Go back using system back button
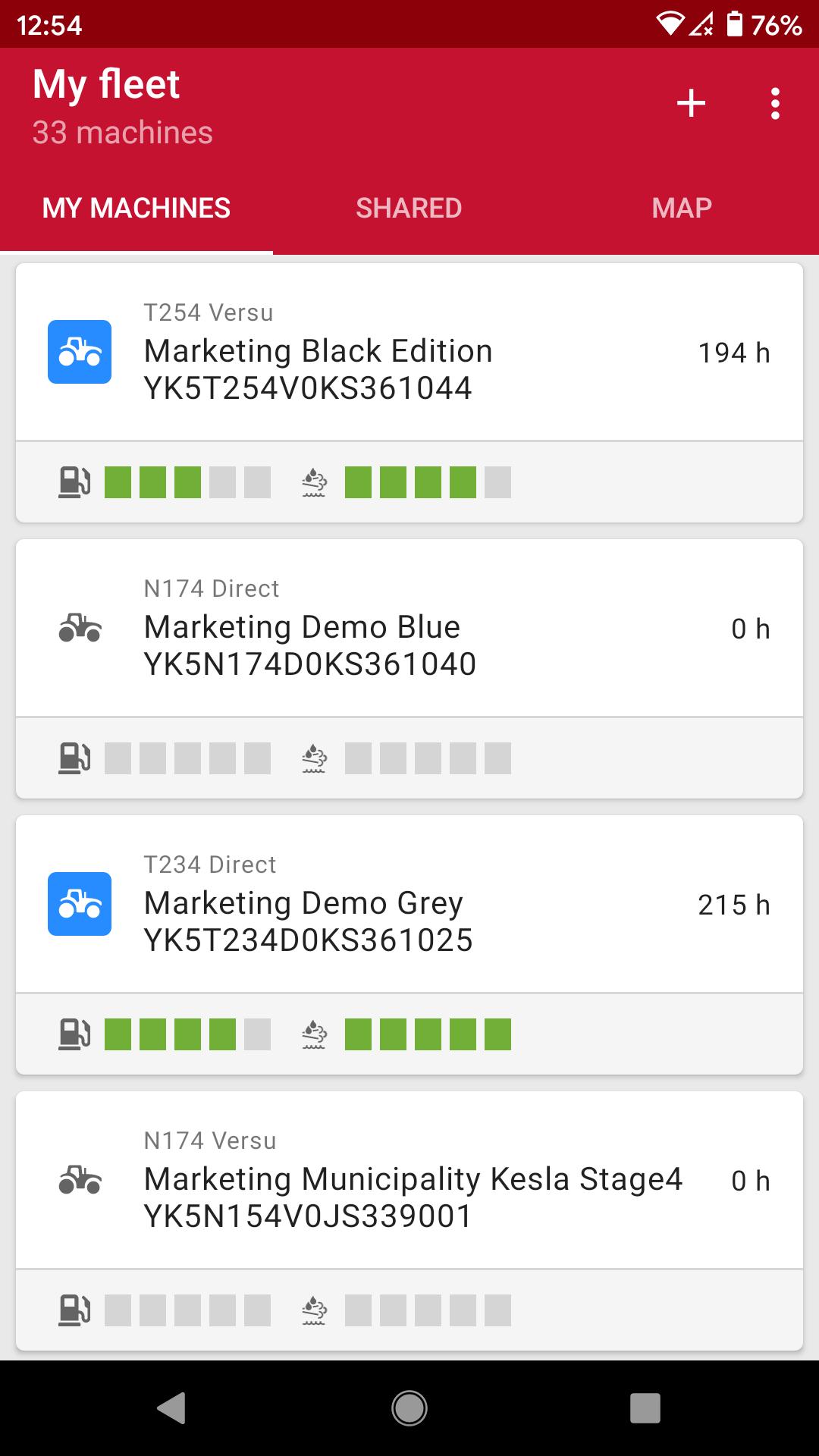Screen dimensions: 819x1456 (171, 1408)
